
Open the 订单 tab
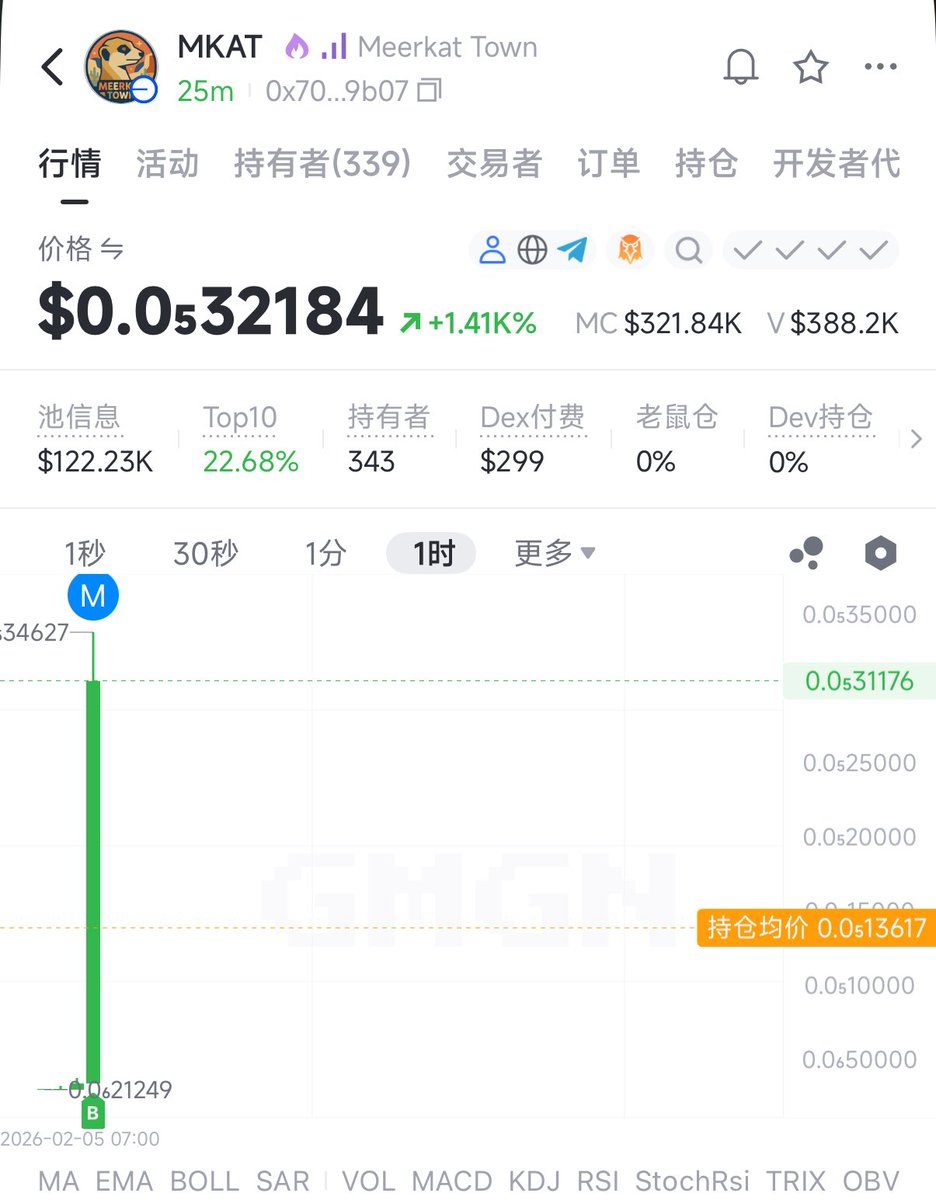(x=608, y=164)
